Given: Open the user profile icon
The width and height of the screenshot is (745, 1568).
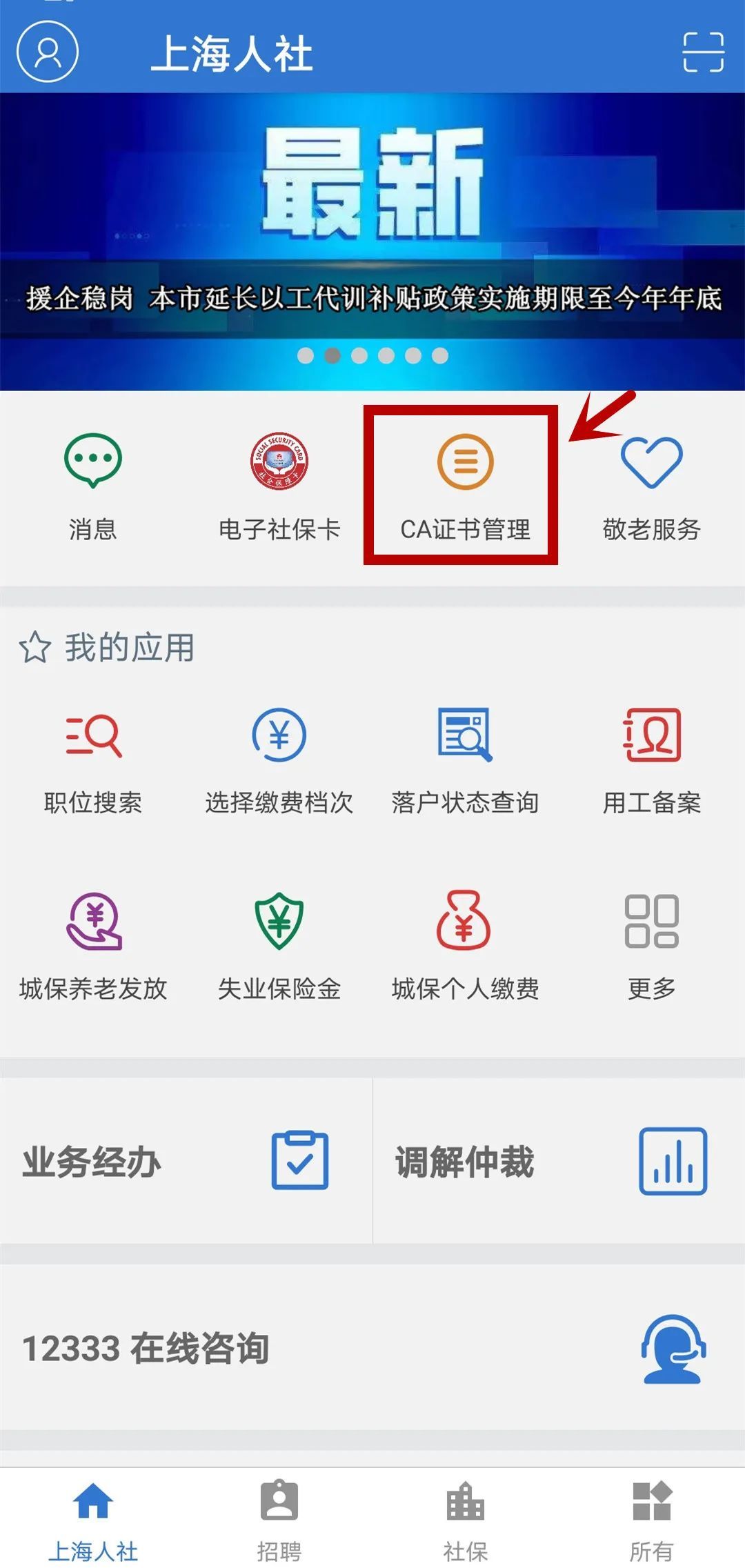Looking at the screenshot, I should tap(48, 52).
